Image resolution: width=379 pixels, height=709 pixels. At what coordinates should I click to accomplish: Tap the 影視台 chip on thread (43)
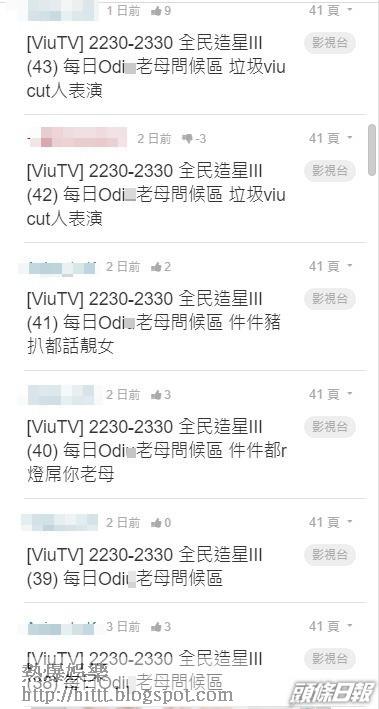coord(330,43)
